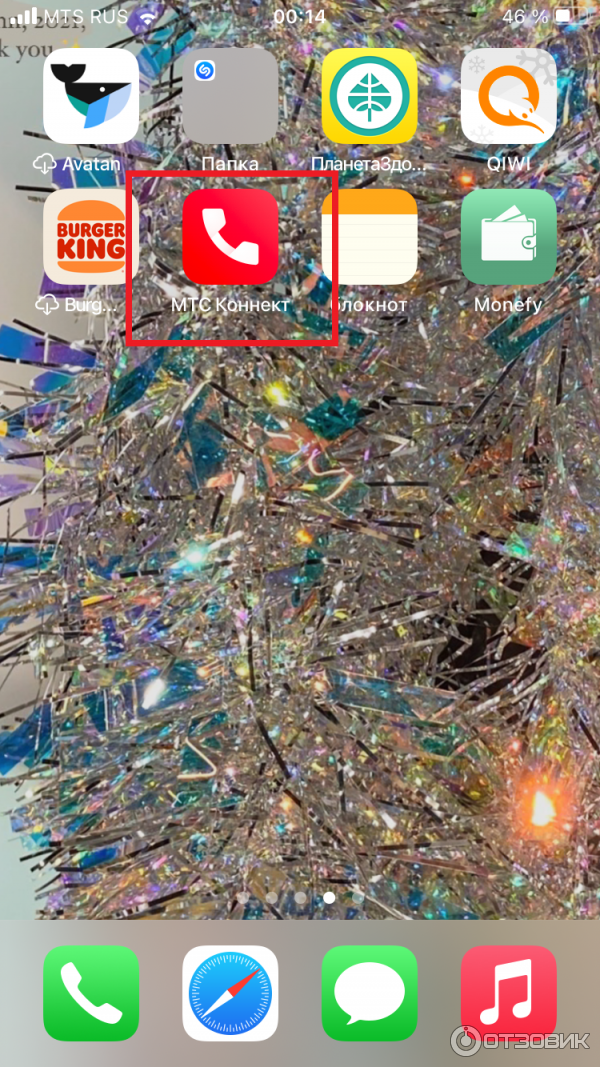The height and width of the screenshot is (1067, 600).
Task: Open Messages from the dock
Action: pyautogui.click(x=369, y=993)
